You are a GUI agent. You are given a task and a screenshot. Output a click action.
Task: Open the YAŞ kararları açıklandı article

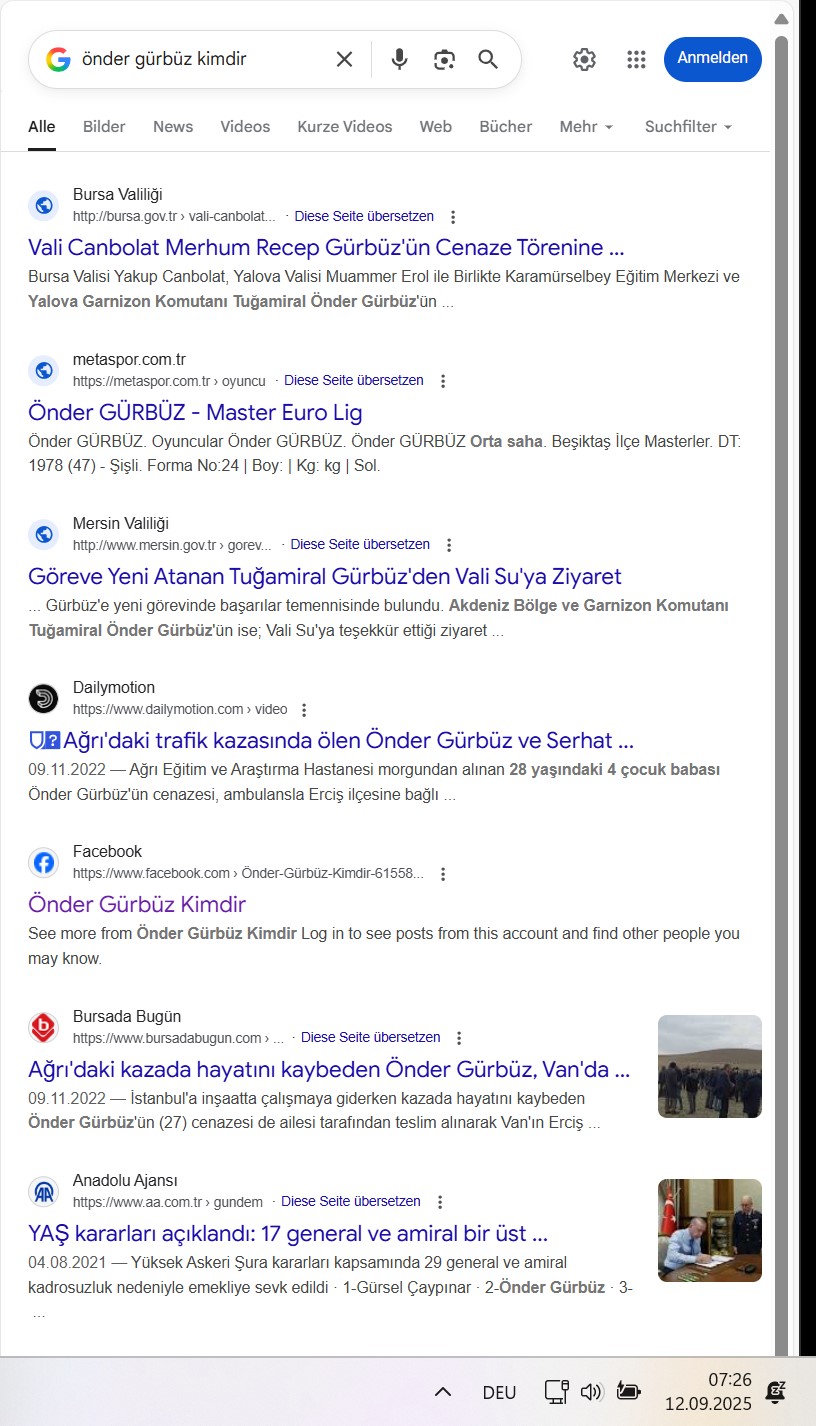click(288, 1233)
